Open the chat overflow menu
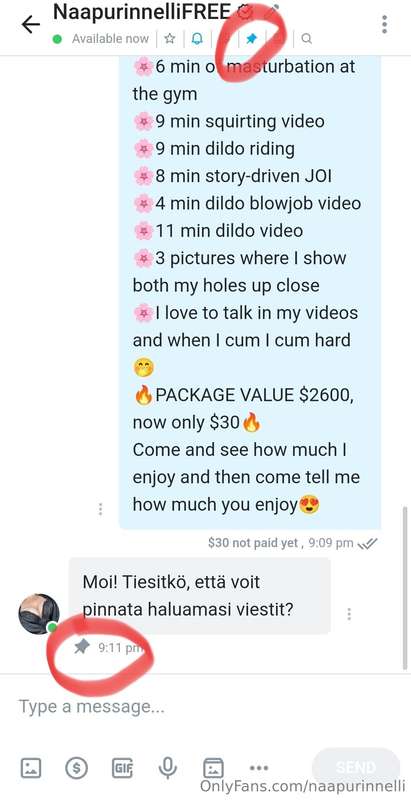This screenshot has height=800, width=411. click(384, 24)
